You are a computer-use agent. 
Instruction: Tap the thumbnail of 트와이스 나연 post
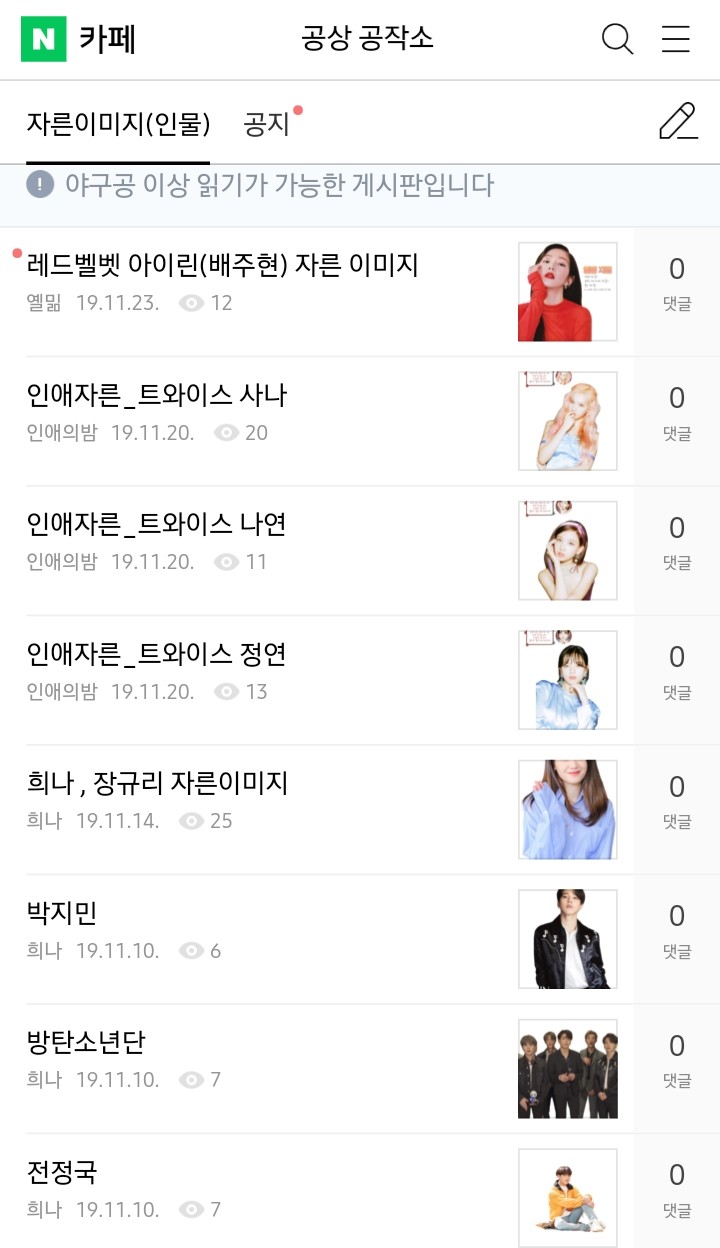tap(567, 550)
